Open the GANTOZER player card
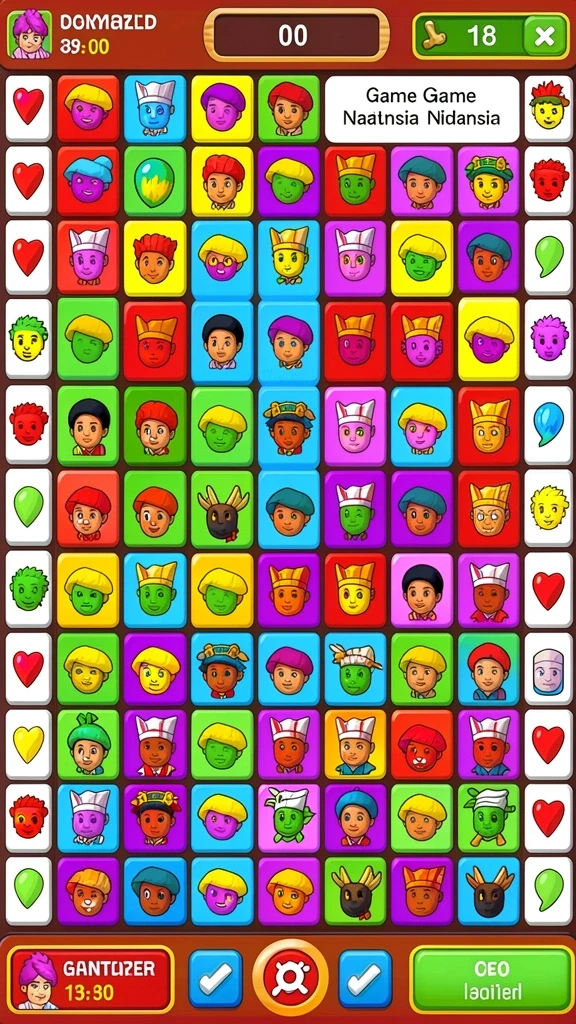The image size is (576, 1024). [x=91, y=978]
